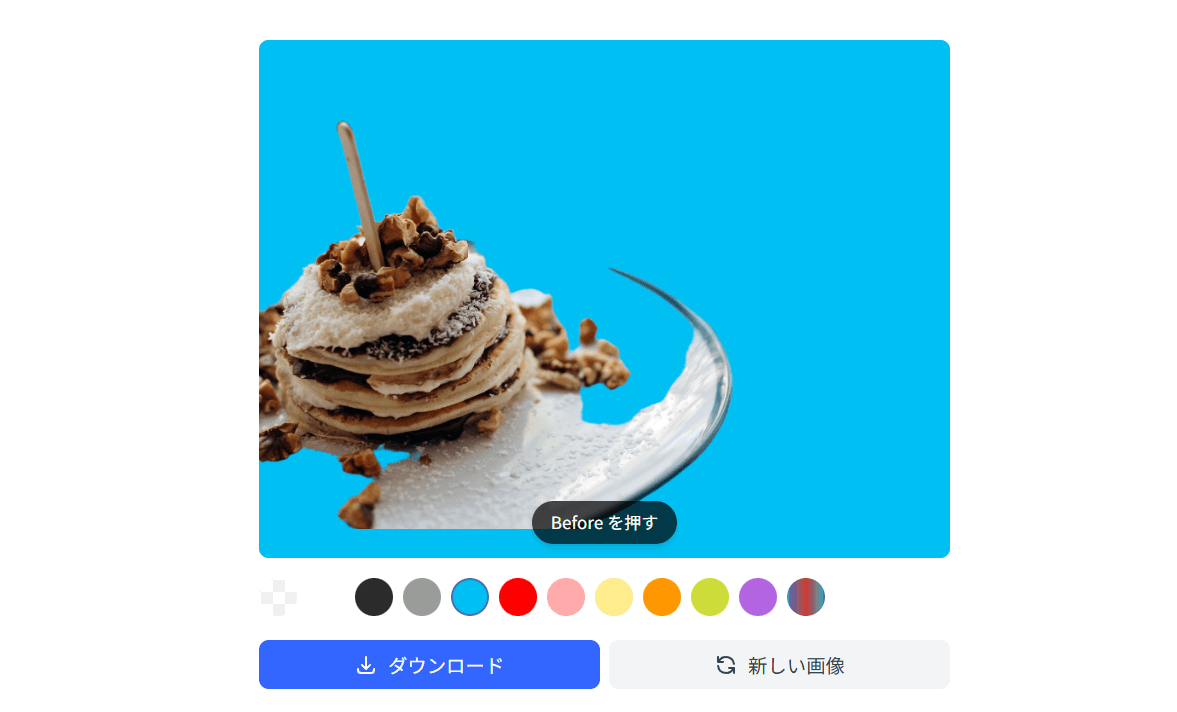Select the lime green swatch
1177x712 pixels.
point(710,597)
